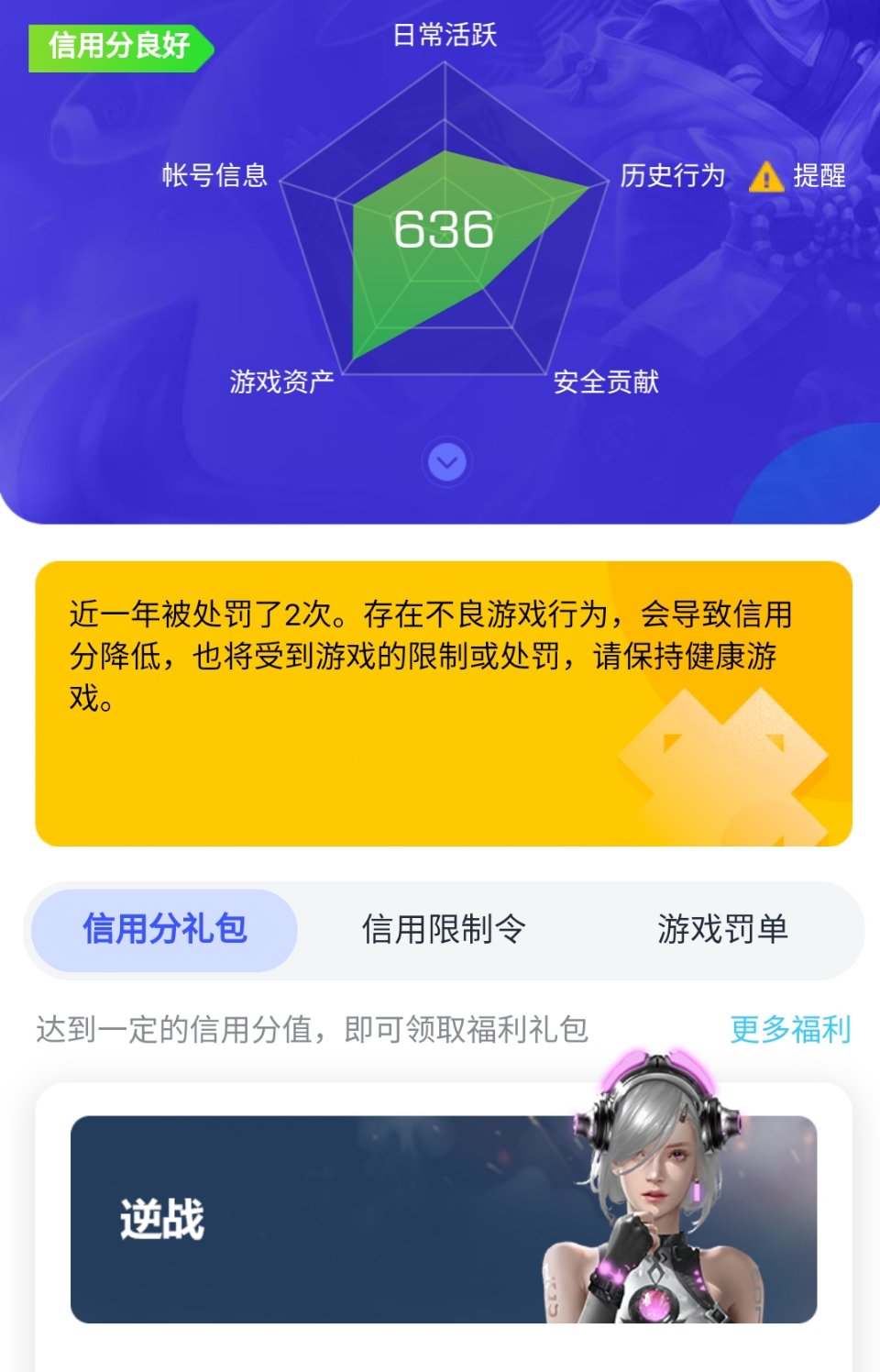Open the 逆战 game gift card
This screenshot has width=880, height=1372.
(443, 1219)
